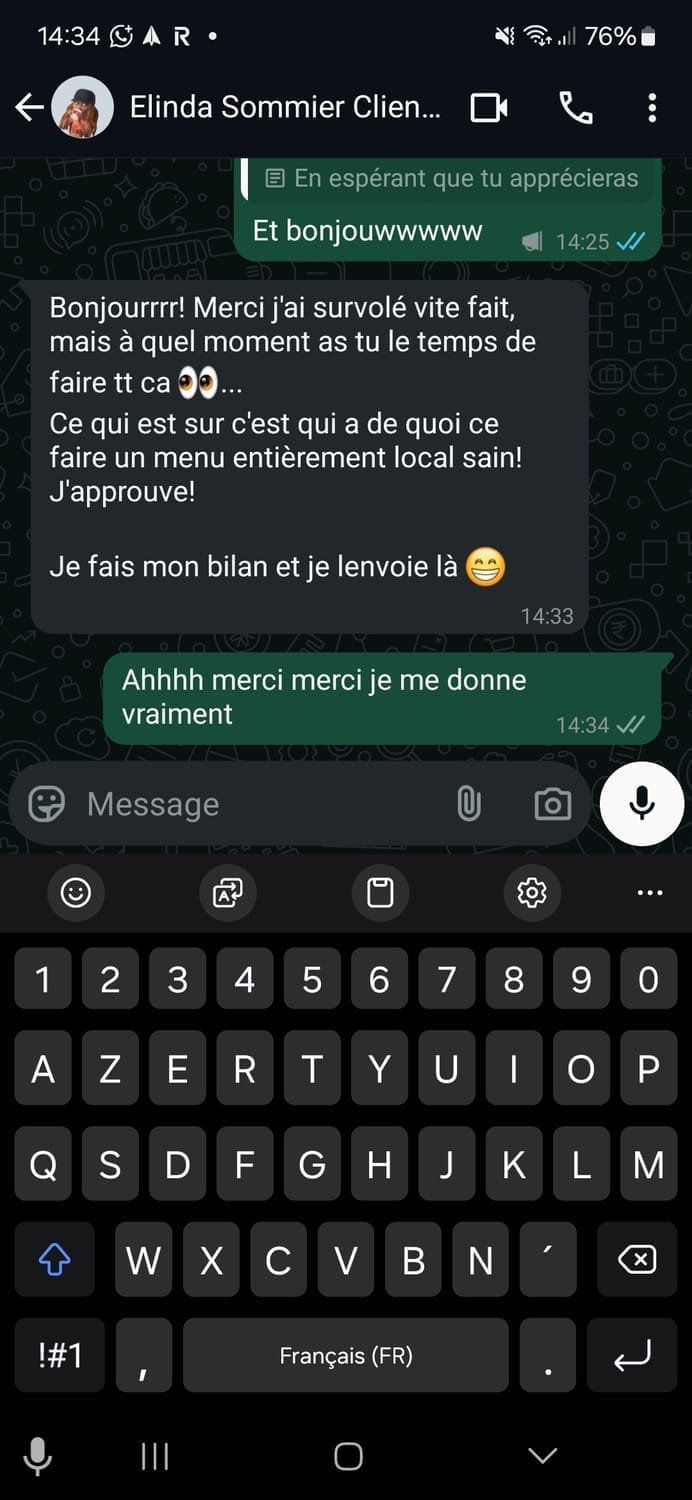Go back to the chats list
Image resolution: width=692 pixels, height=1500 pixels.
[29, 107]
